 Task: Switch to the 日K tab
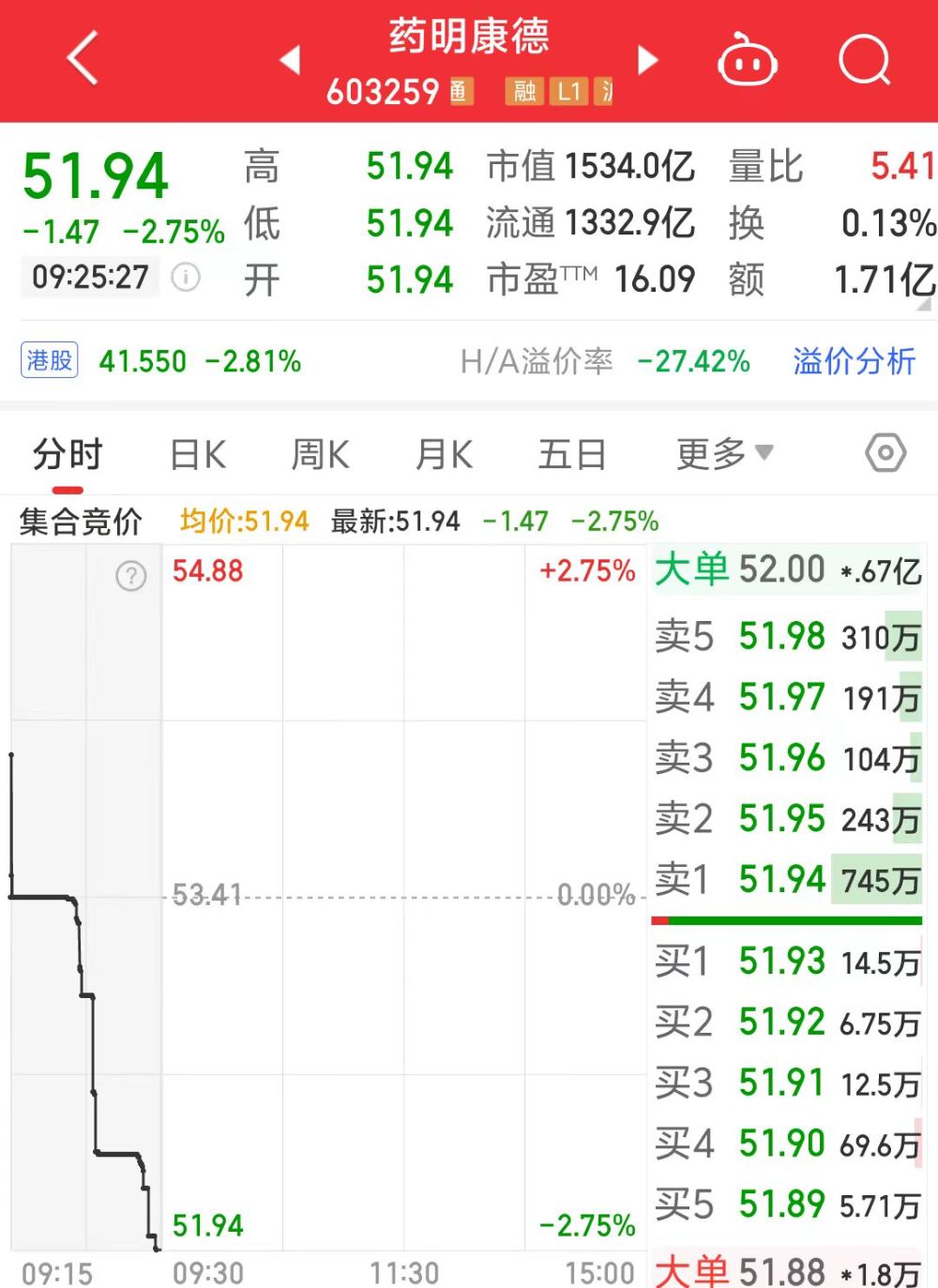(198, 455)
